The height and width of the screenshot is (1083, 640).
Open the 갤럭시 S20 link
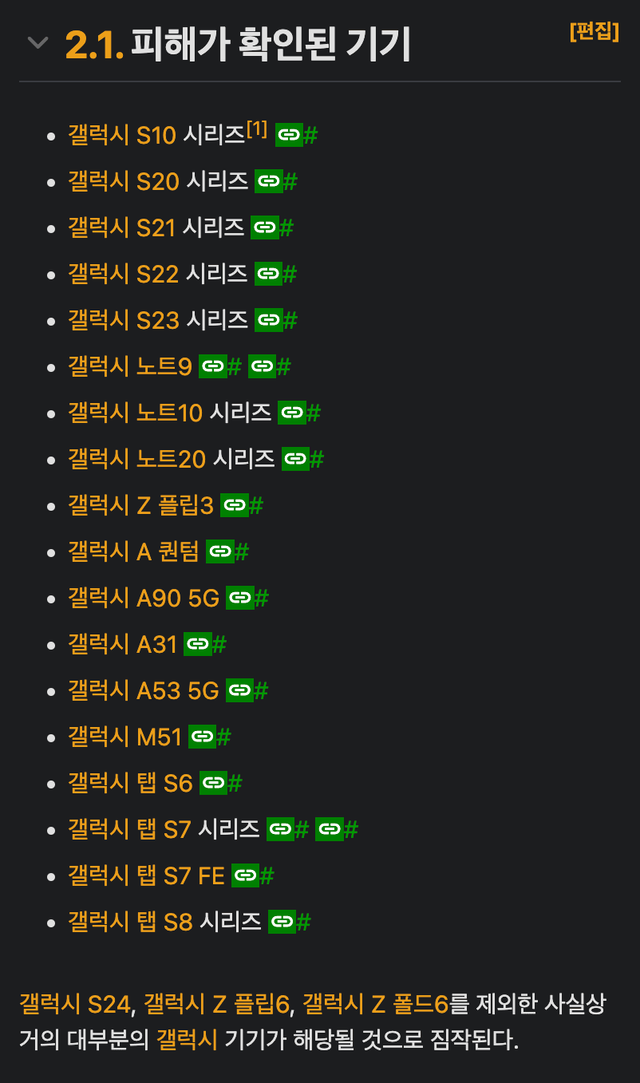point(123,181)
